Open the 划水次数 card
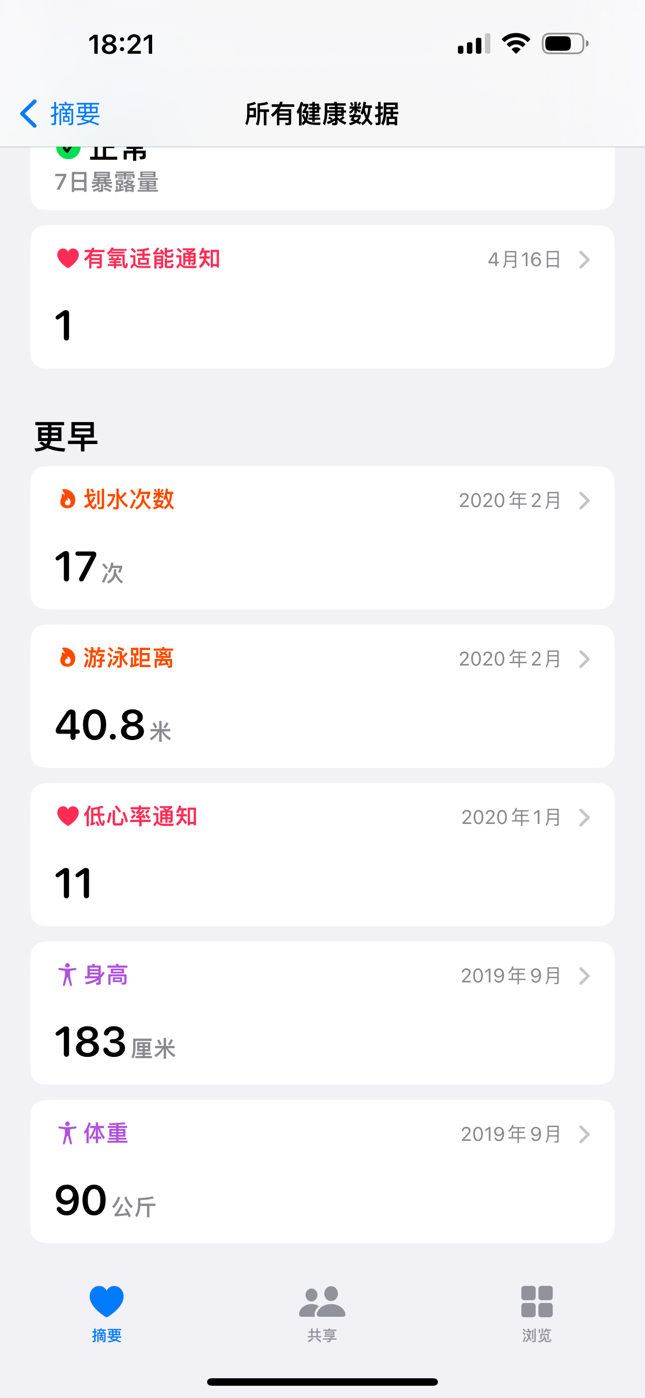This screenshot has height=1398, width=645. pos(322,538)
